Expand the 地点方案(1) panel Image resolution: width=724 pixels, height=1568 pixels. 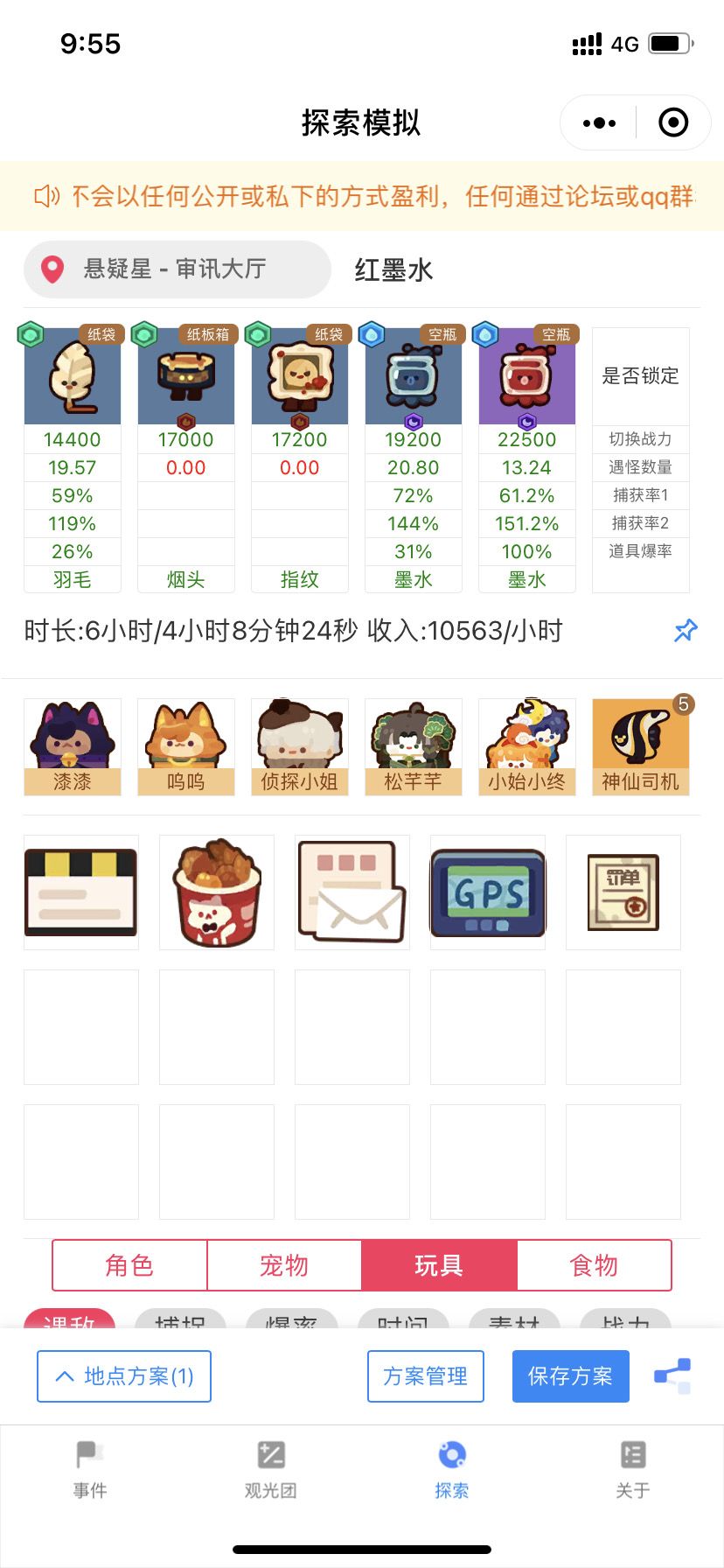click(x=123, y=1375)
